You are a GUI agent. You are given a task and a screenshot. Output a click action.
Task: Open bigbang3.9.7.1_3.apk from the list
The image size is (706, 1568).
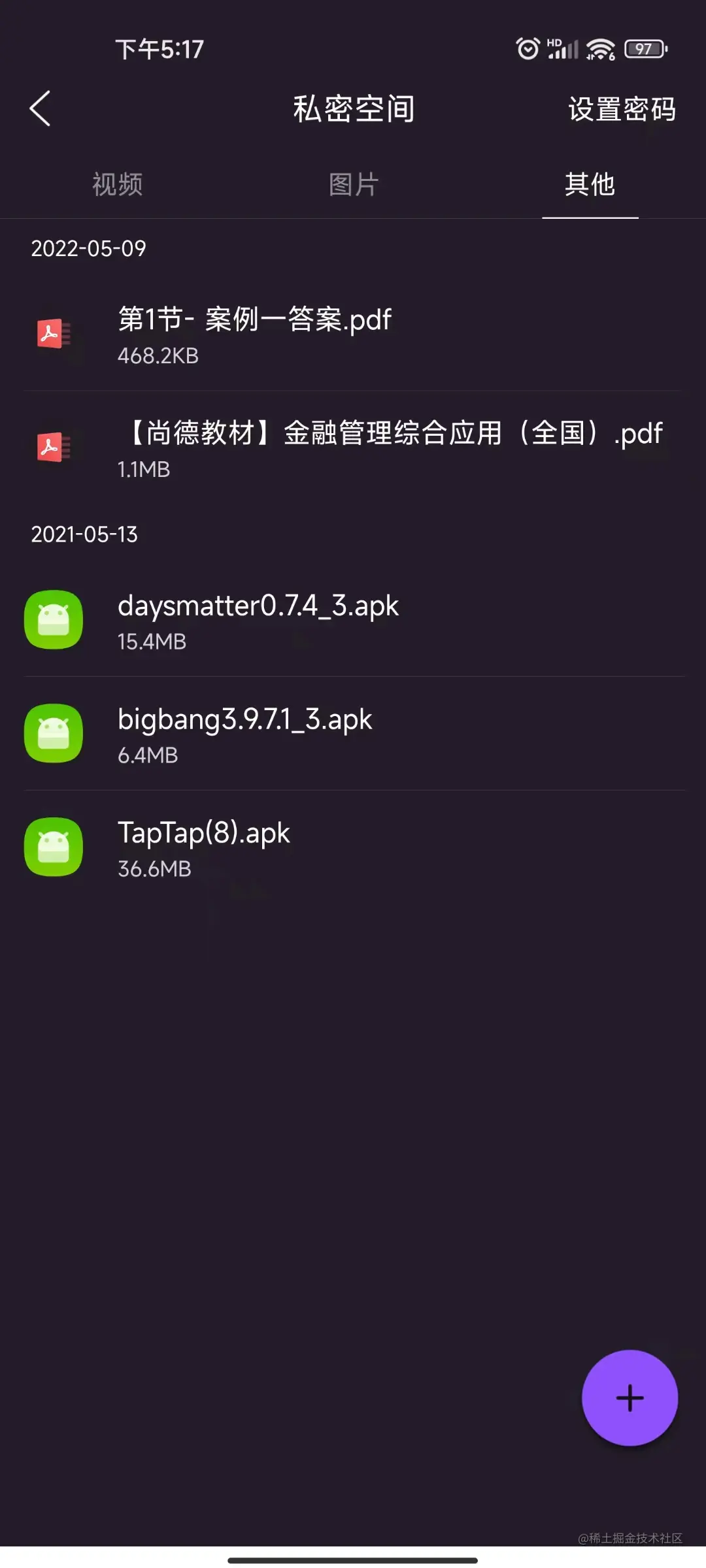tap(261, 734)
